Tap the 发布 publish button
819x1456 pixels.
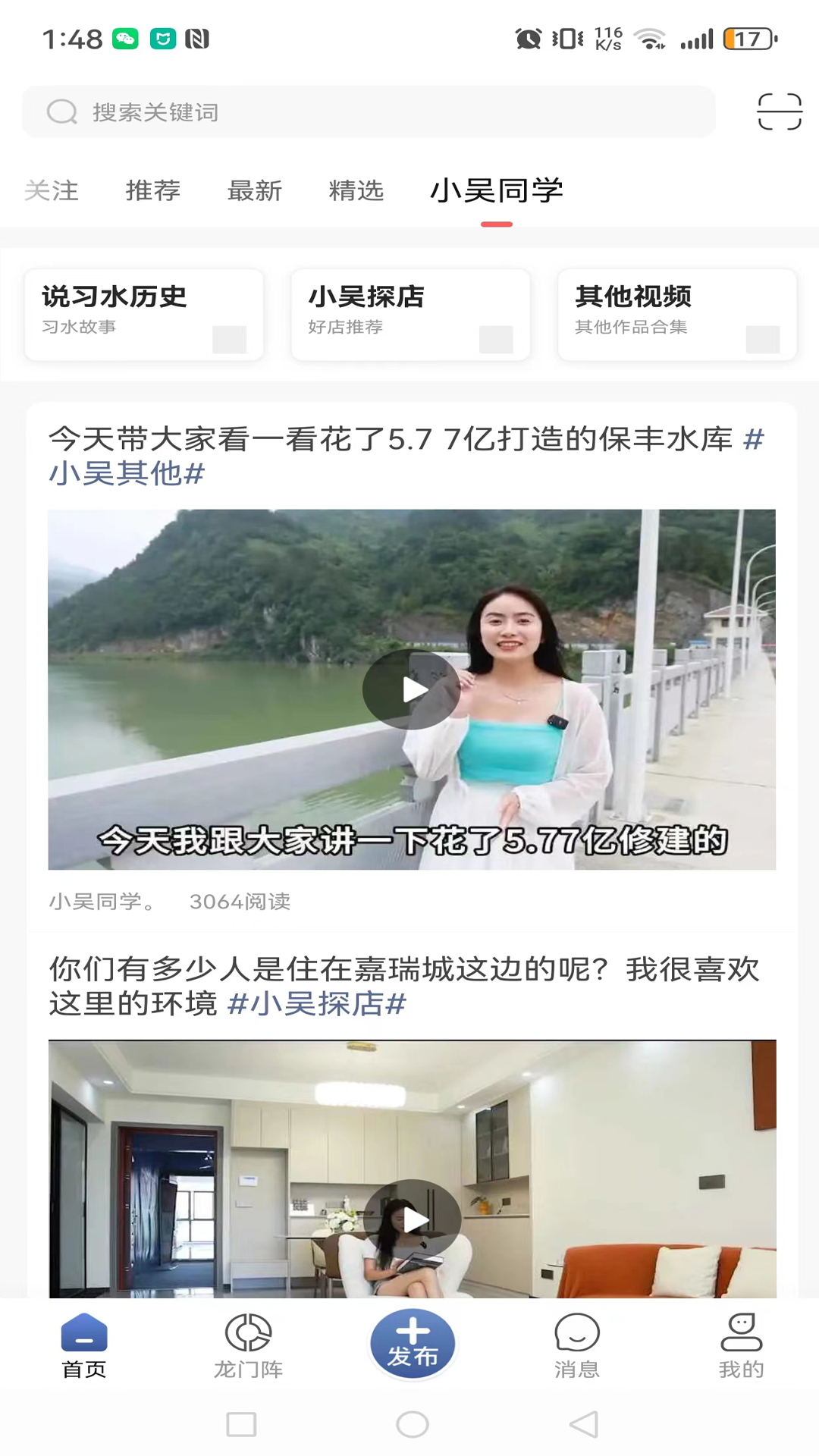pyautogui.click(x=412, y=1344)
